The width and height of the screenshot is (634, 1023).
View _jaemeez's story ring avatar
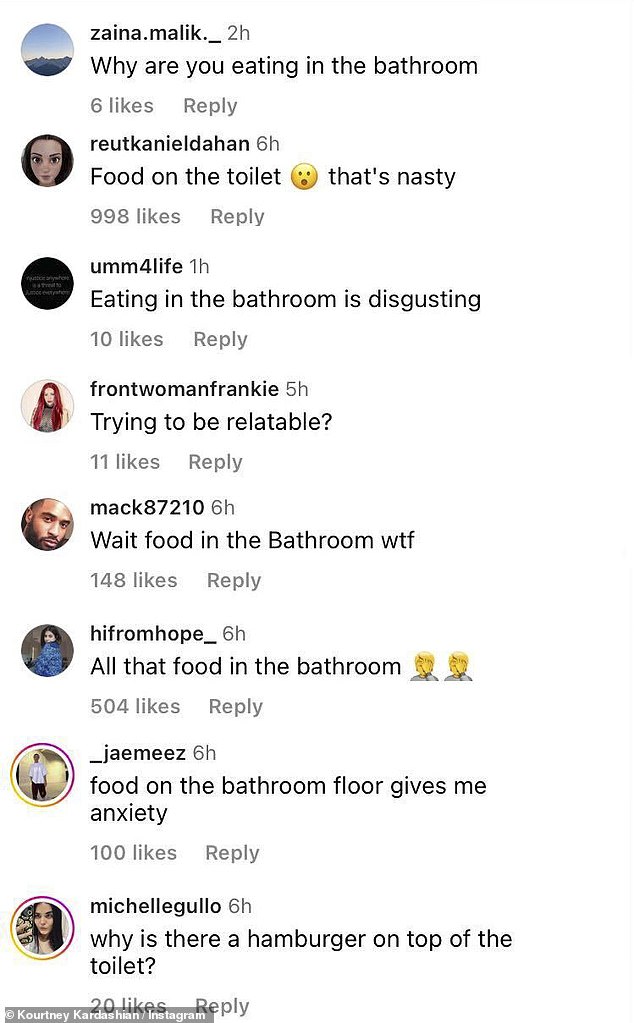[42, 776]
